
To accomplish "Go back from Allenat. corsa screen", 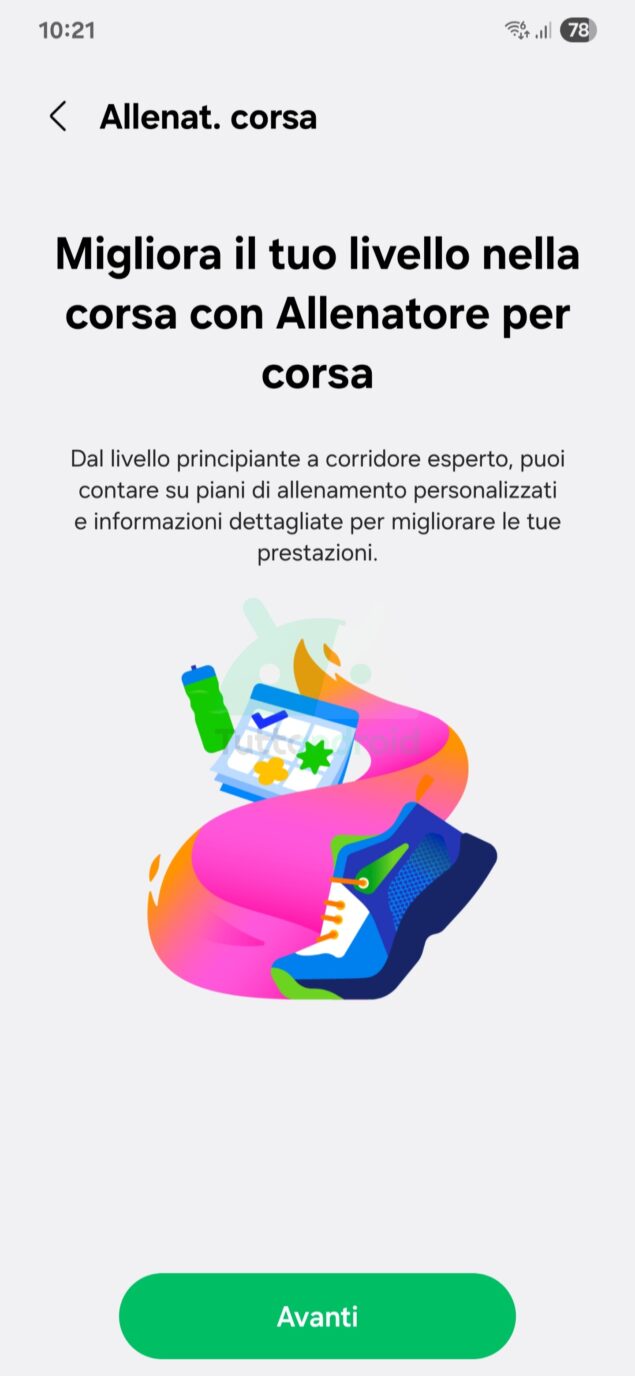I will [58, 117].
